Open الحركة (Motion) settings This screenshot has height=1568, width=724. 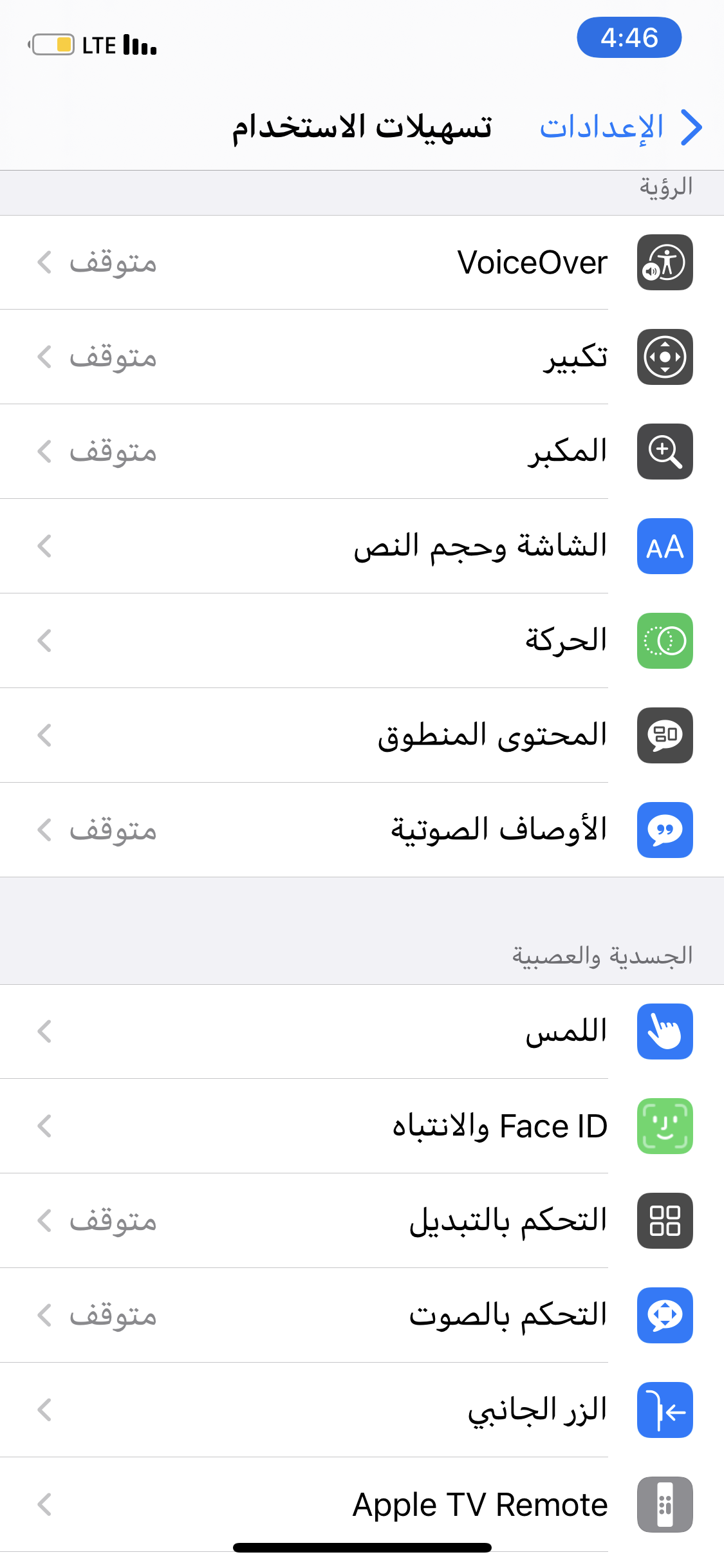[362, 640]
